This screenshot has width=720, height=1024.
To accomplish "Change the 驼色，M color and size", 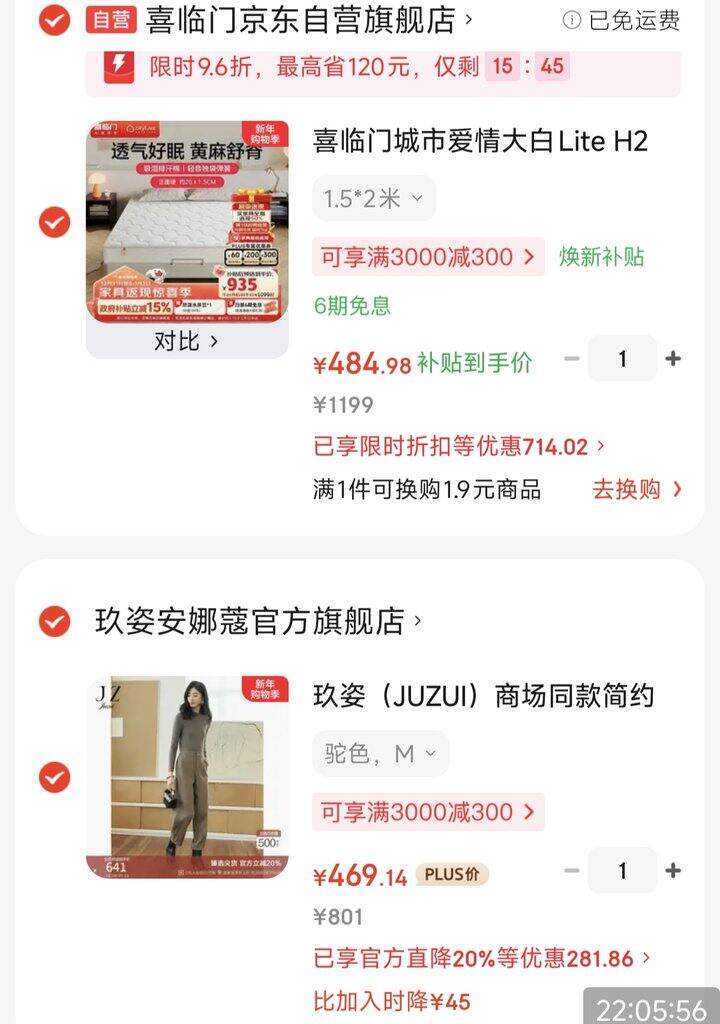I will 380,753.
